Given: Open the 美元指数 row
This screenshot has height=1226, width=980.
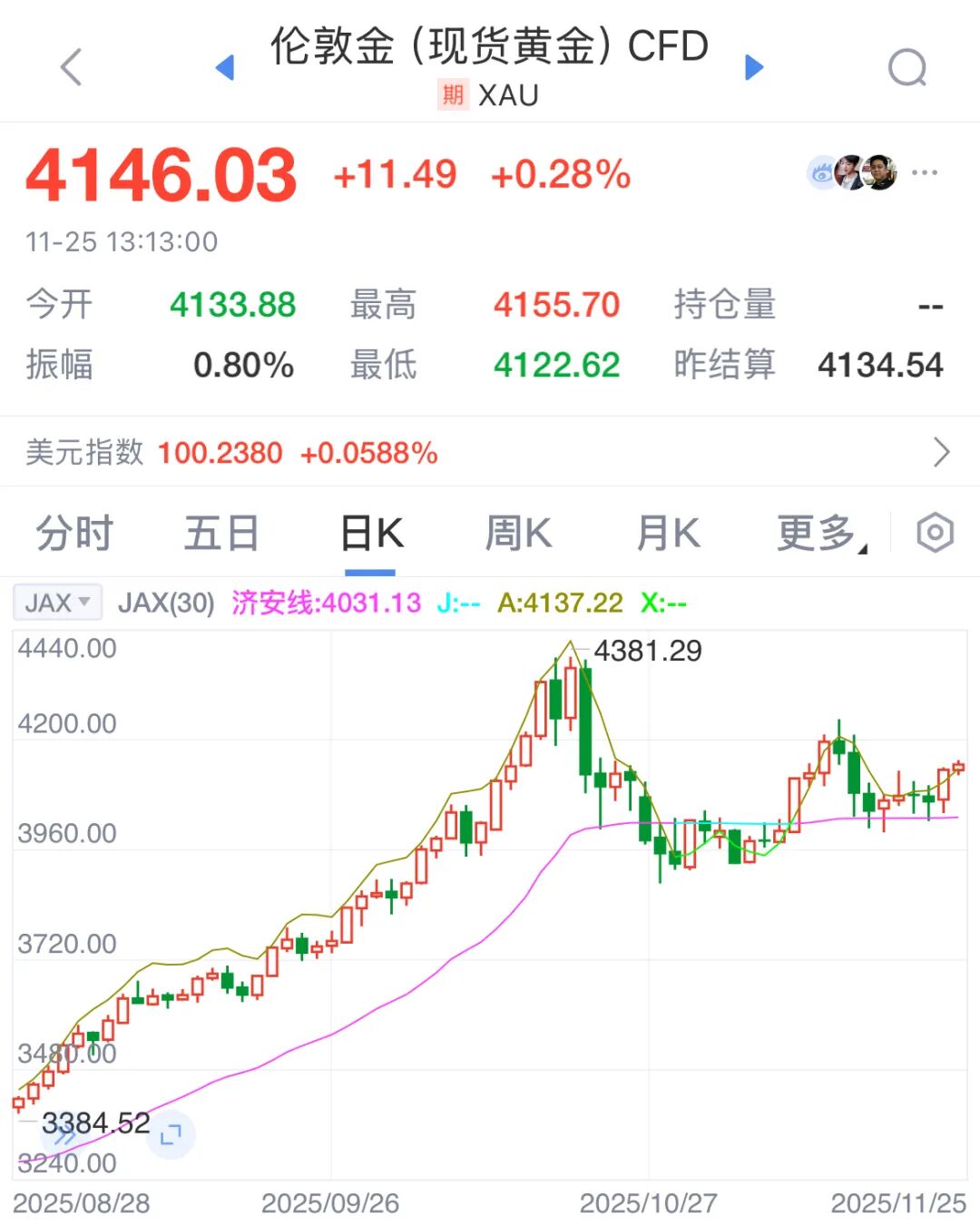Looking at the screenshot, I should (490, 452).
